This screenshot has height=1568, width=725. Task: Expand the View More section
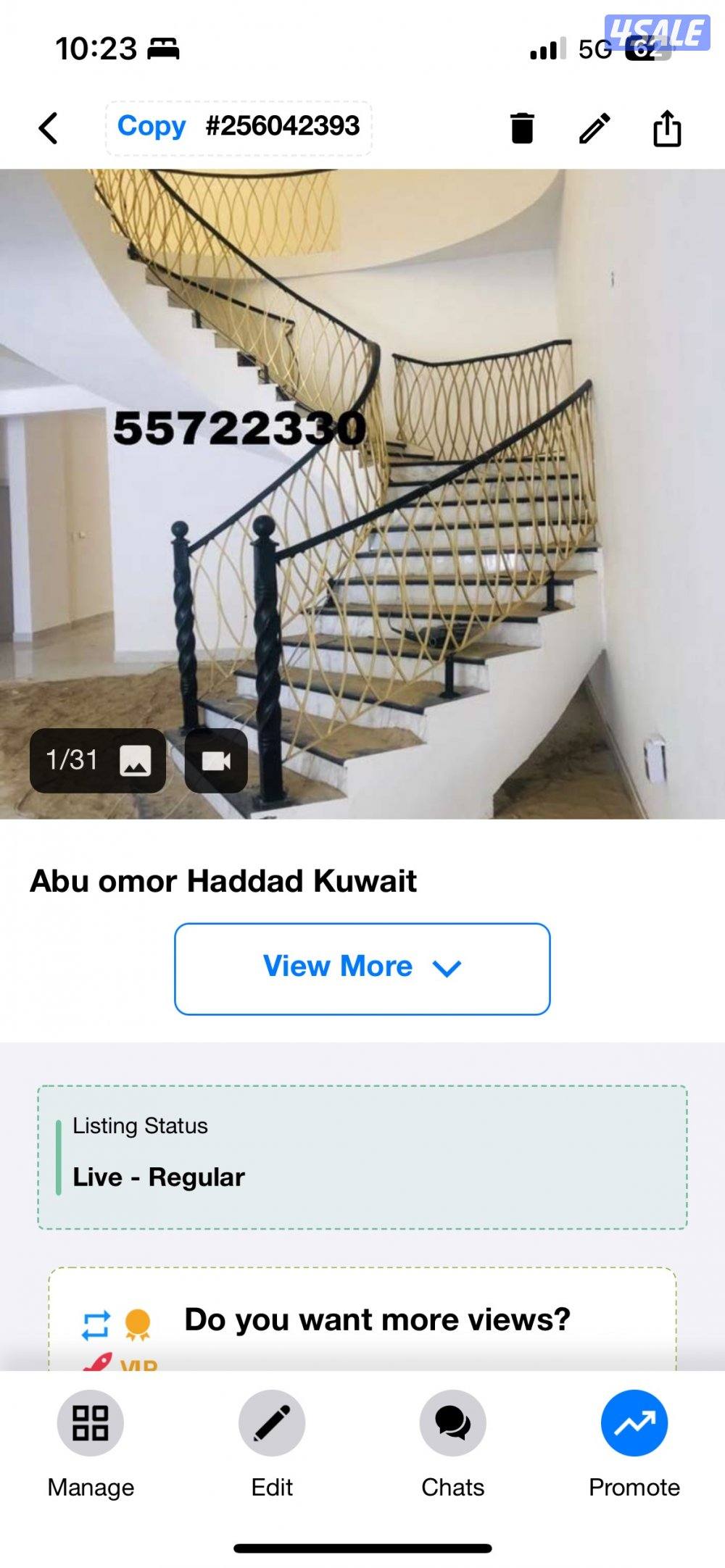coord(362,967)
